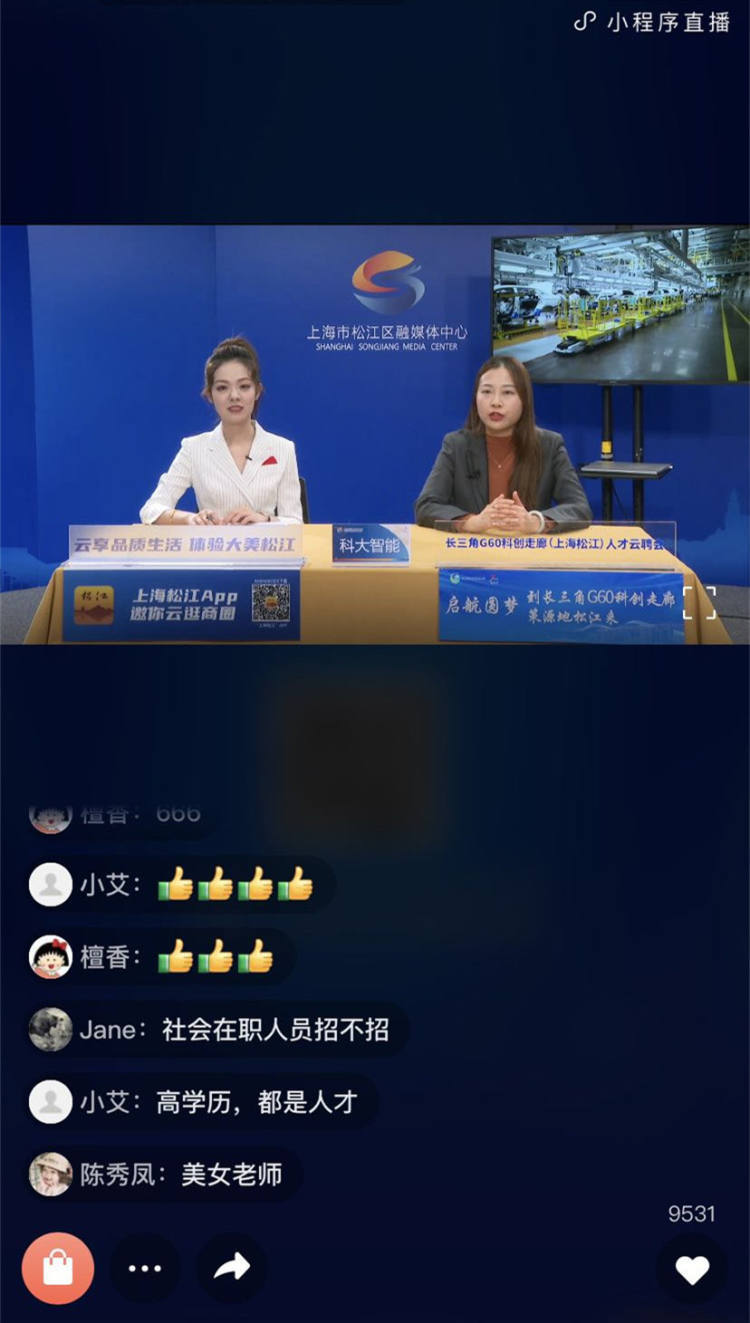This screenshot has height=1323, width=750.
Task: Expand the video to fullscreen
Action: click(699, 602)
